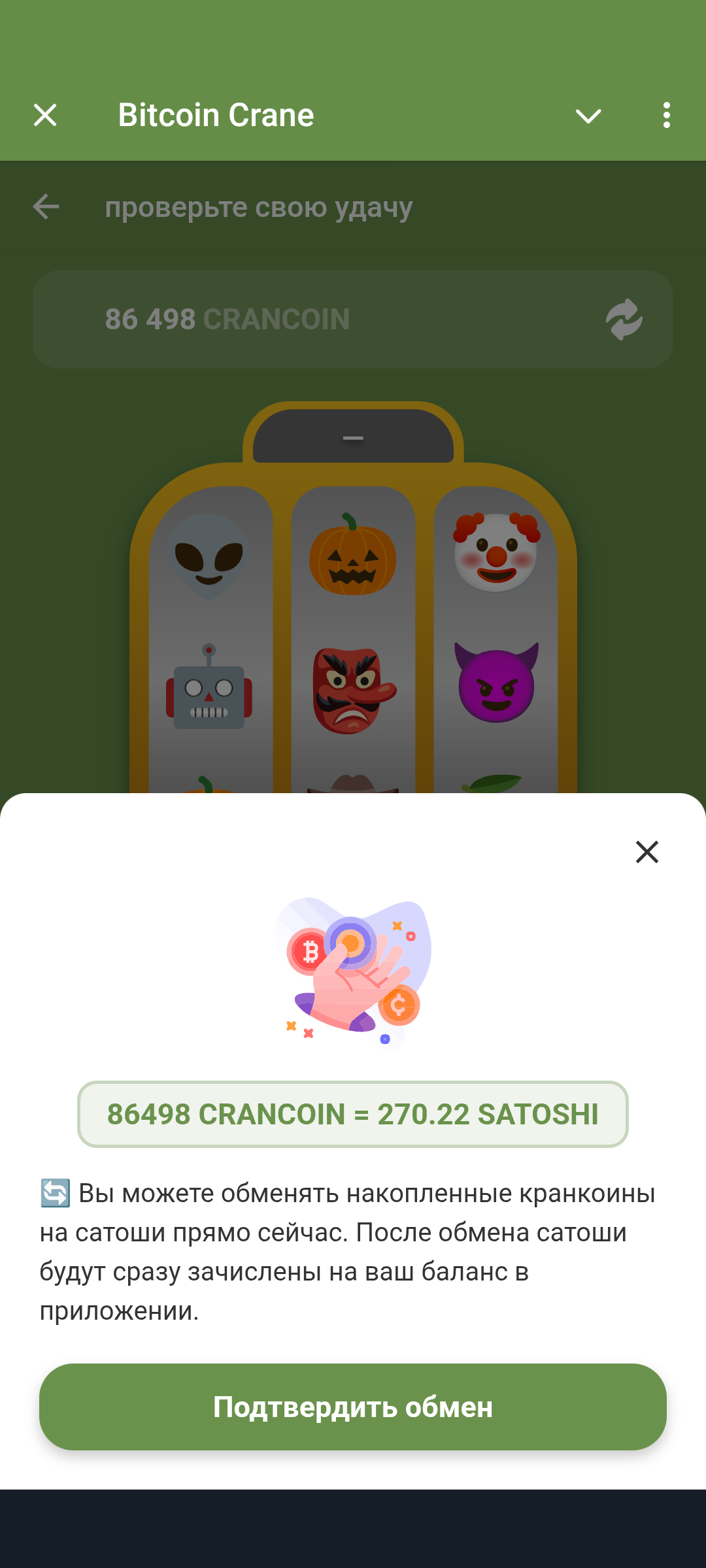Viewport: 706px width, 1568px height.
Task: Open the three-dot overflow menu
Action: click(666, 115)
